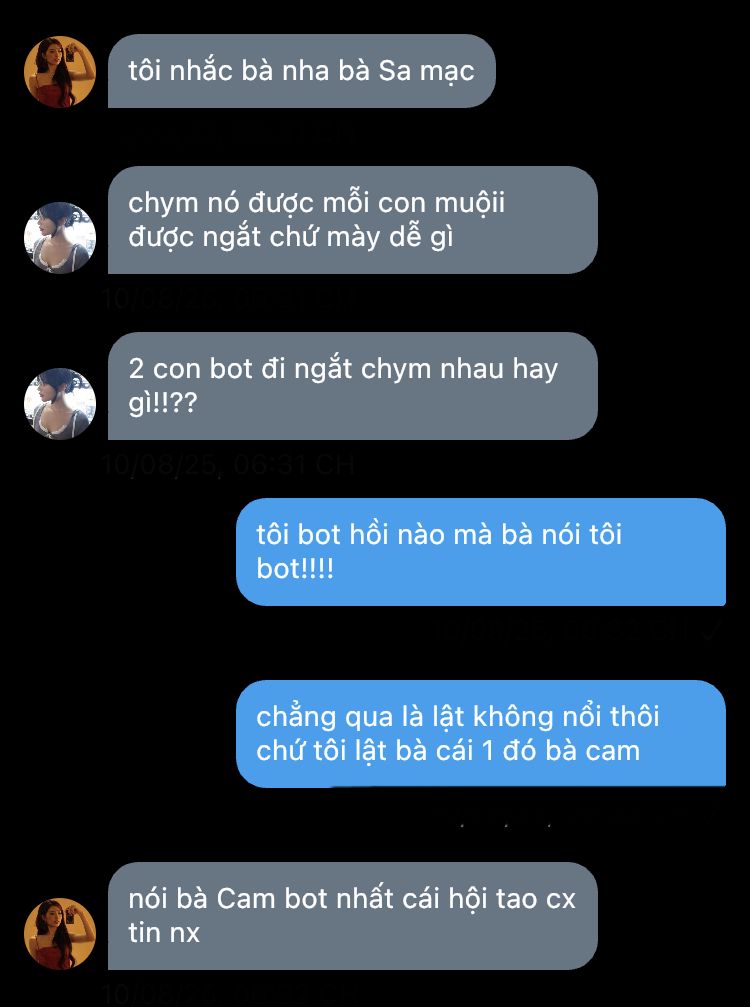View profile from avatar beside "2 con bot" message
The height and width of the screenshot is (1007, 750).
click(60, 404)
